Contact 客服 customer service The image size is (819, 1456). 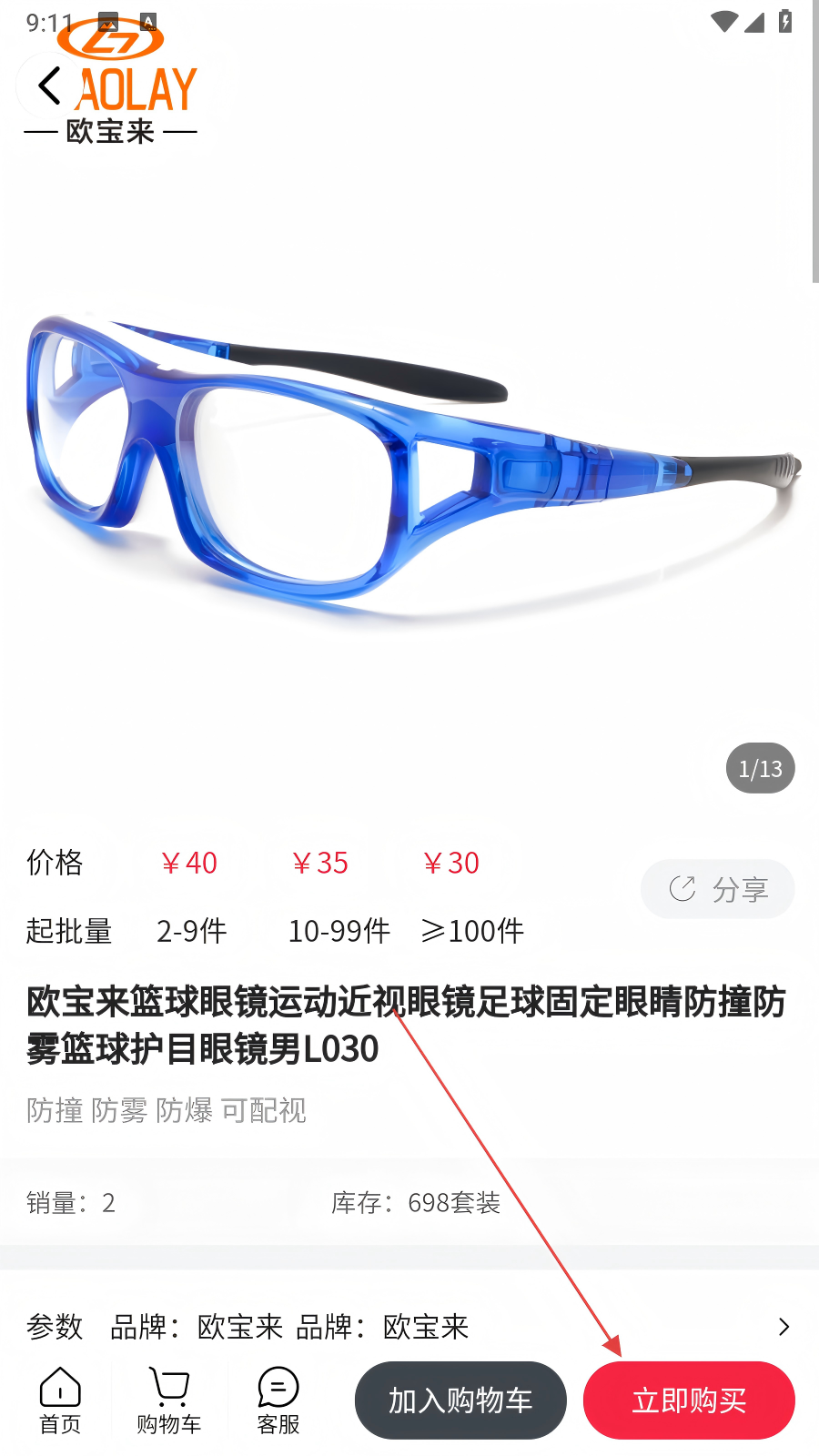tap(278, 1401)
